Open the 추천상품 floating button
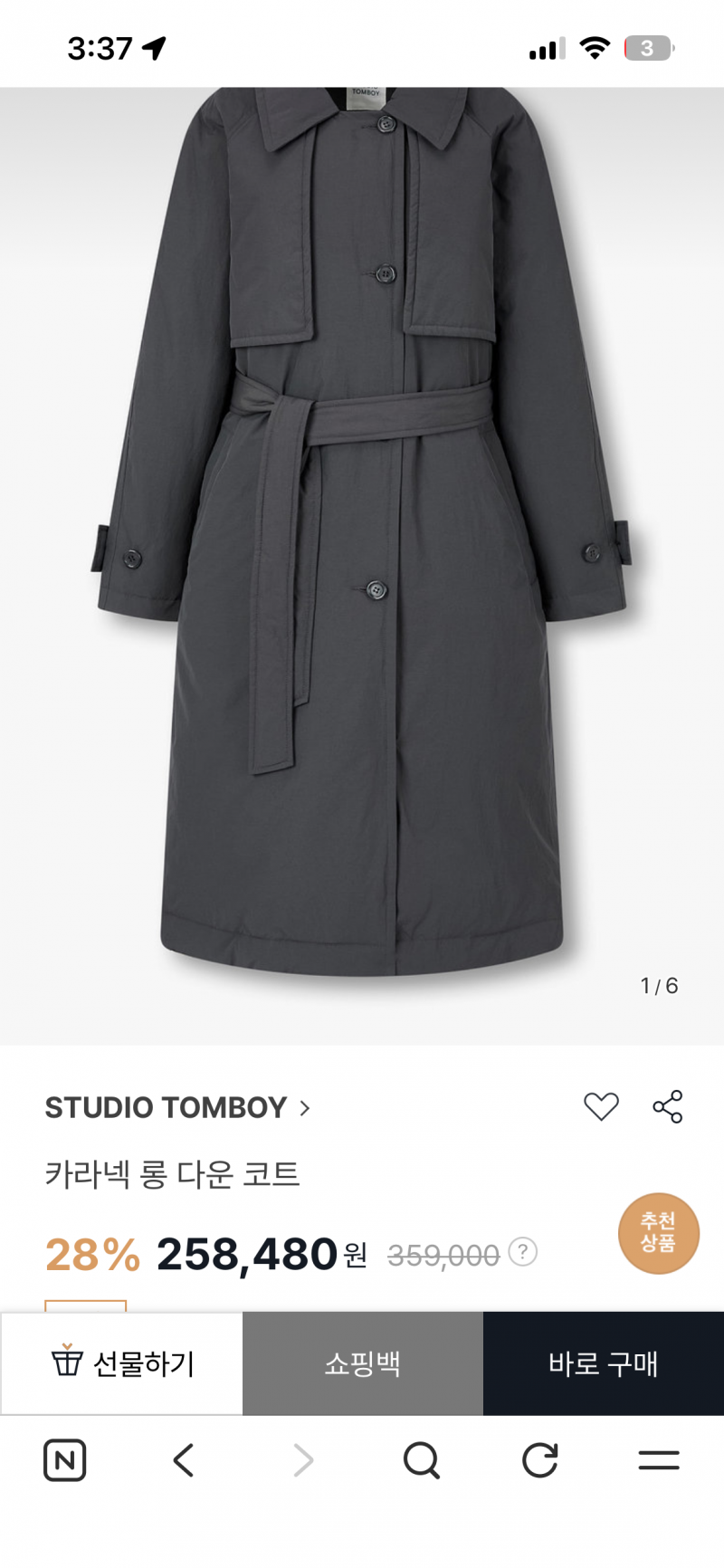This screenshot has width=724, height=1568. tap(659, 1233)
